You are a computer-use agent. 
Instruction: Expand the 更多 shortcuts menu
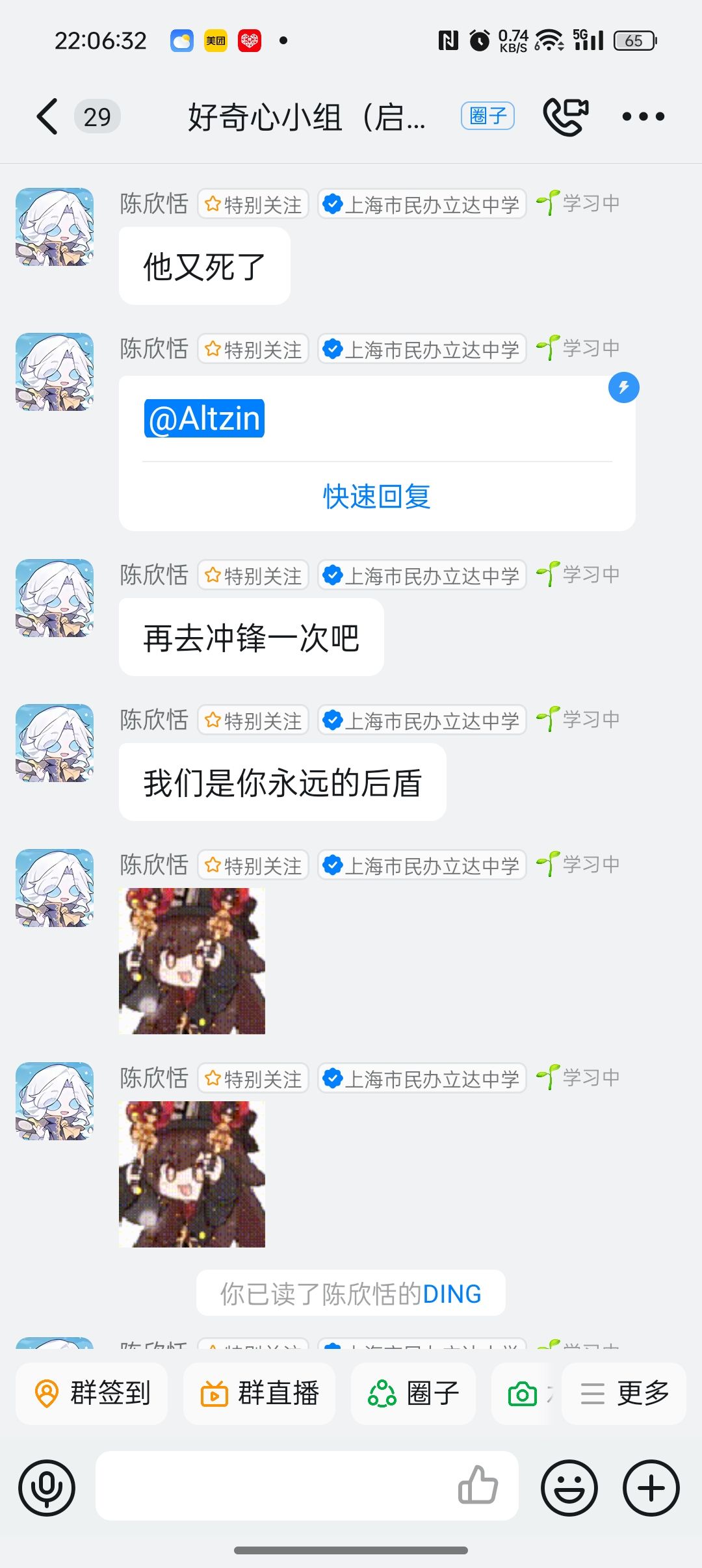(x=624, y=1393)
